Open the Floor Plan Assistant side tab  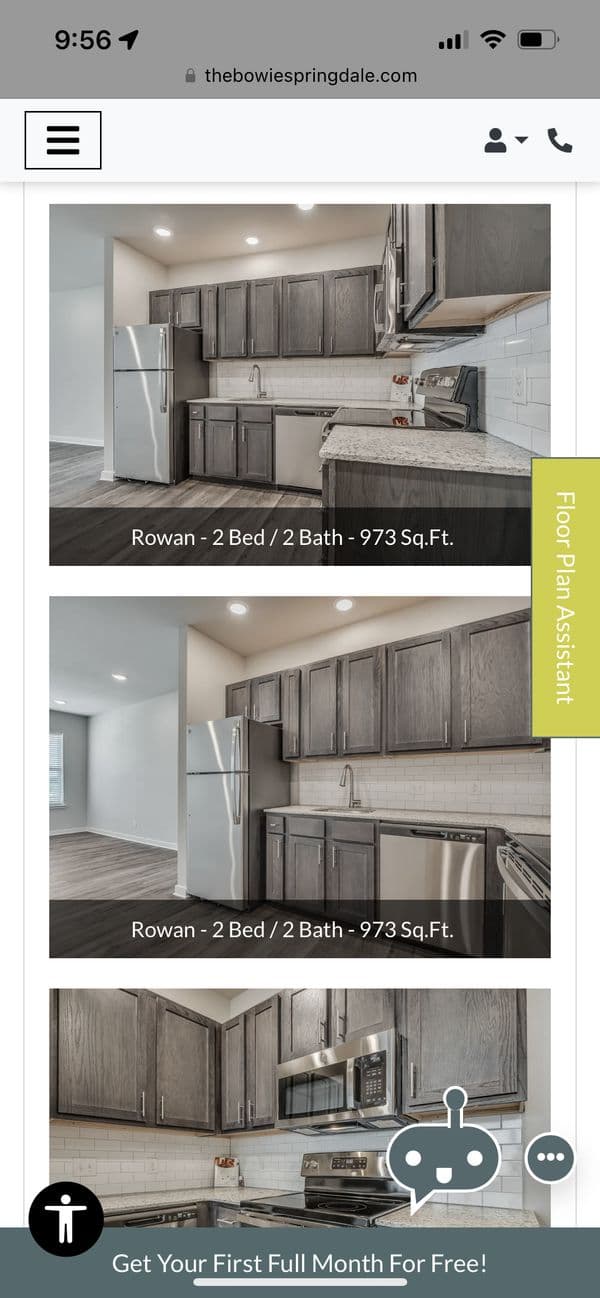pyautogui.click(x=565, y=597)
